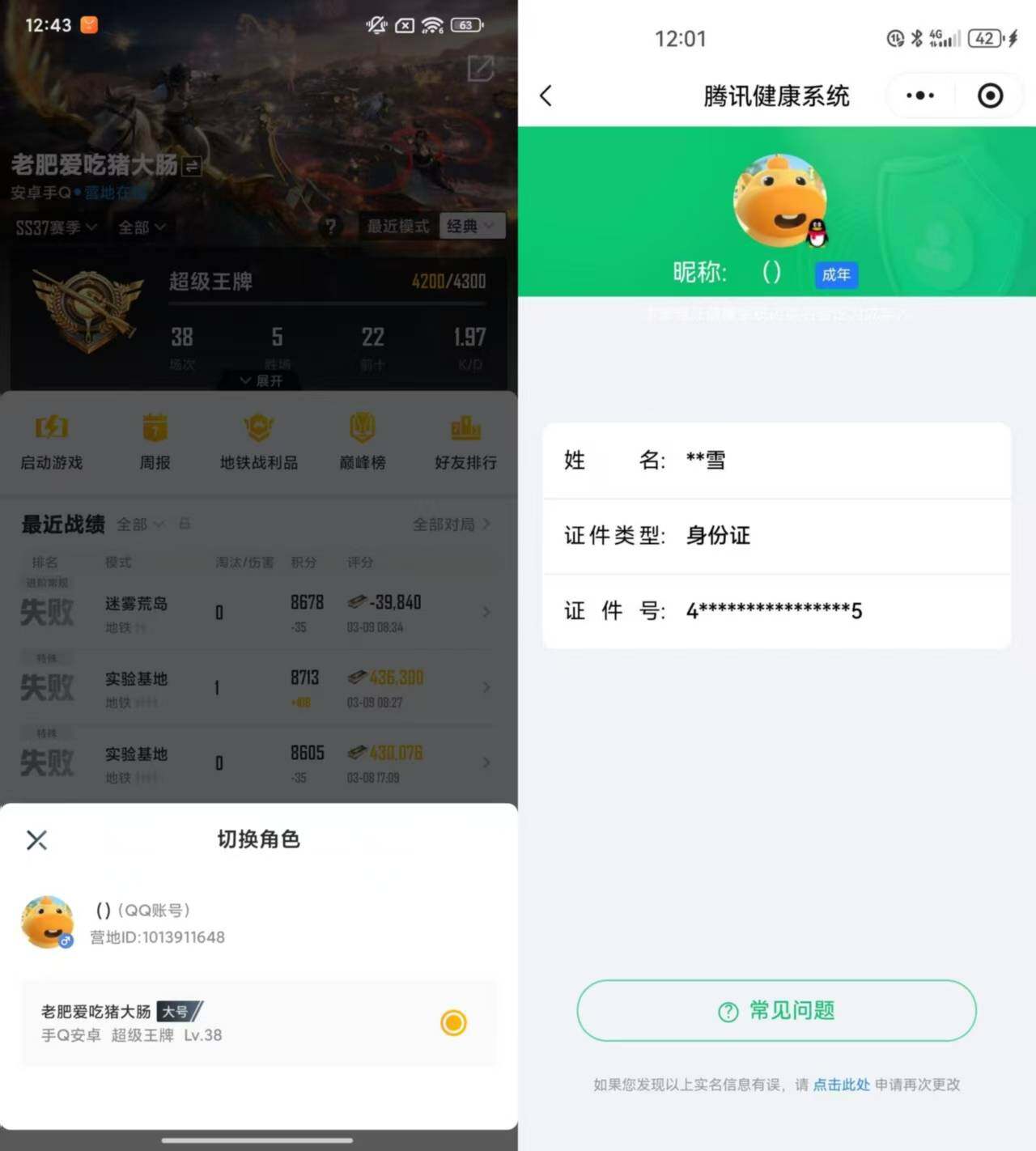1036x1151 pixels.
Task: Tap the 超级王牌 rank progress bar
Action: coord(328,304)
